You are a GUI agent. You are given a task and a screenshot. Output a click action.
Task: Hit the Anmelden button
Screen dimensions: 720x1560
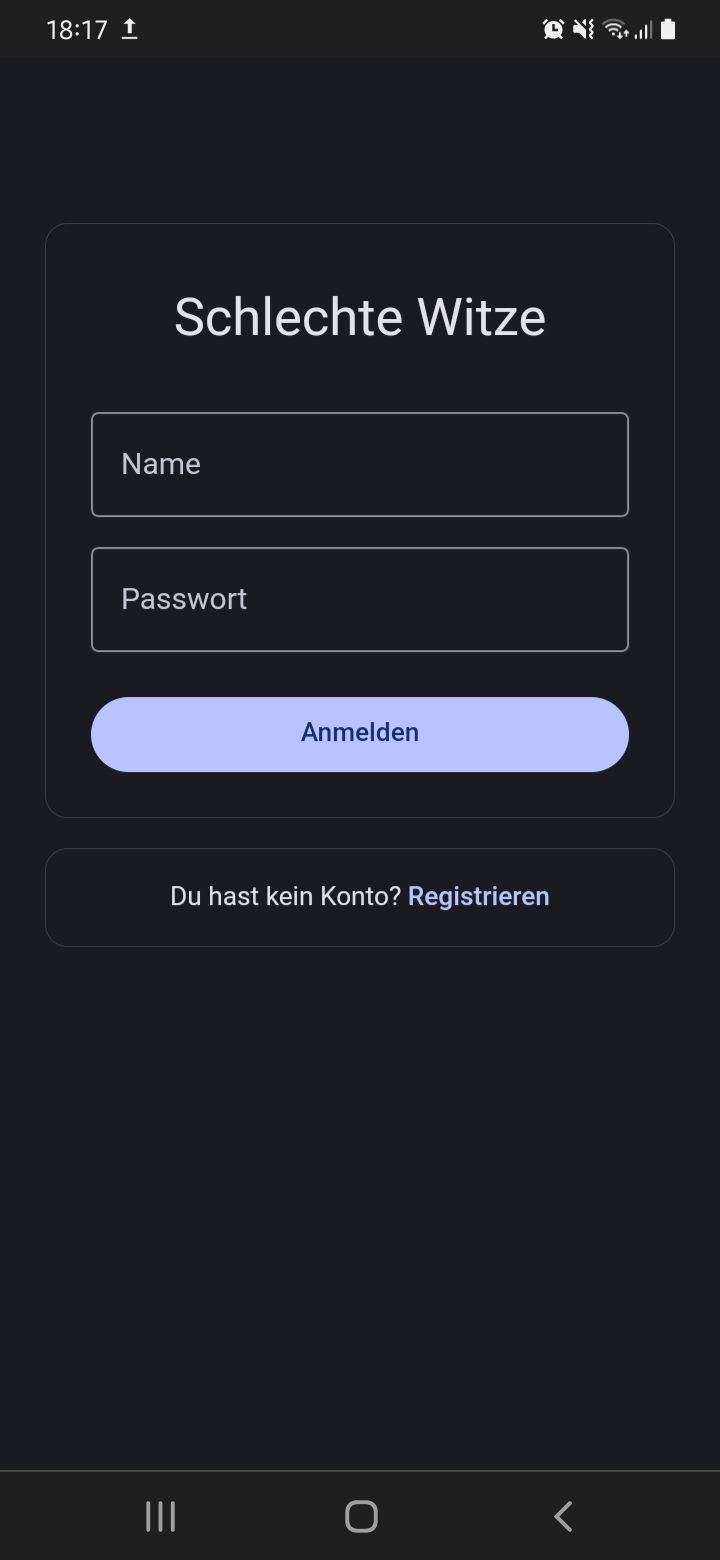(x=360, y=734)
